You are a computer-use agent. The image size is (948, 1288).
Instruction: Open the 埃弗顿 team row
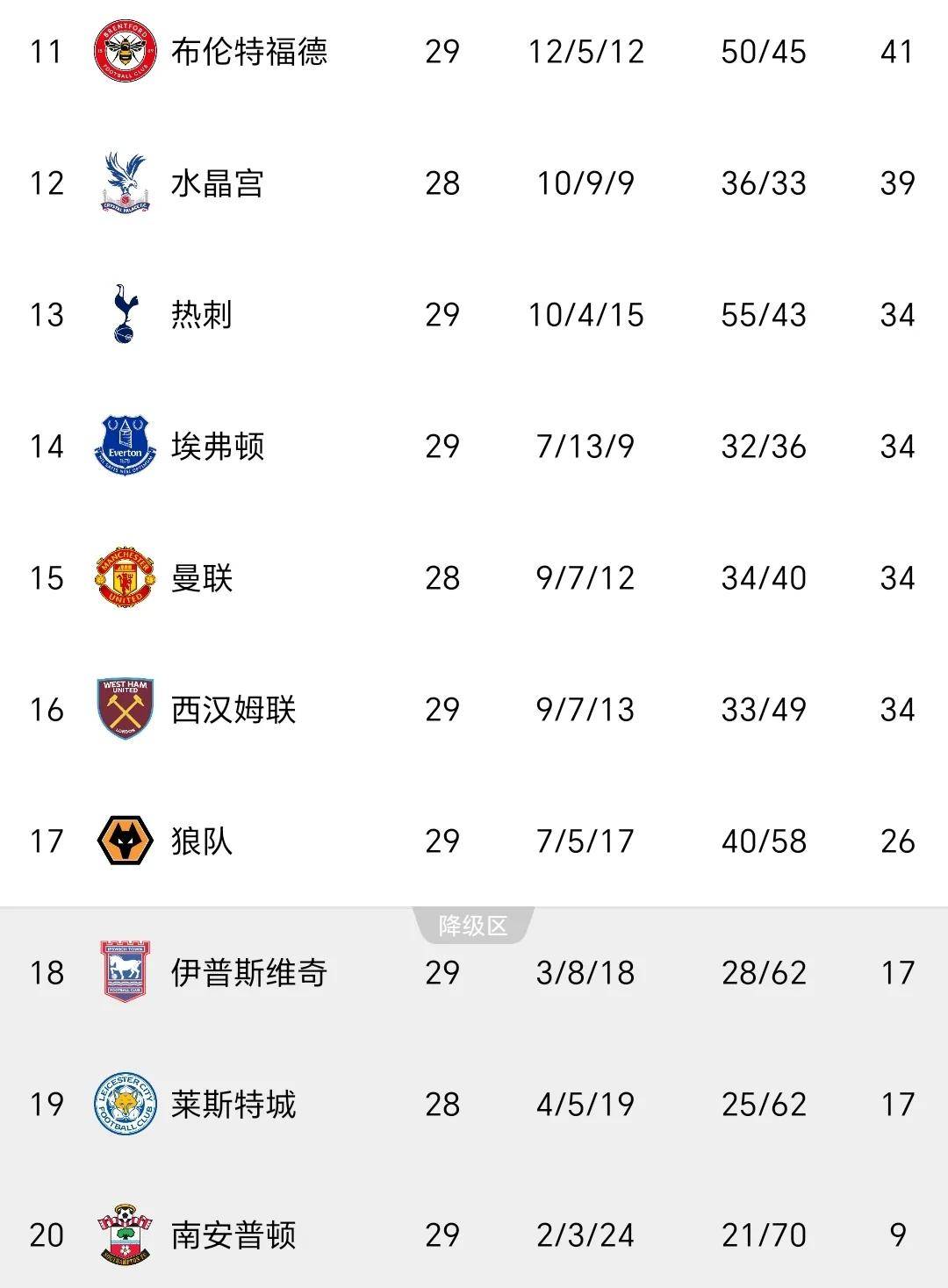pos(218,447)
